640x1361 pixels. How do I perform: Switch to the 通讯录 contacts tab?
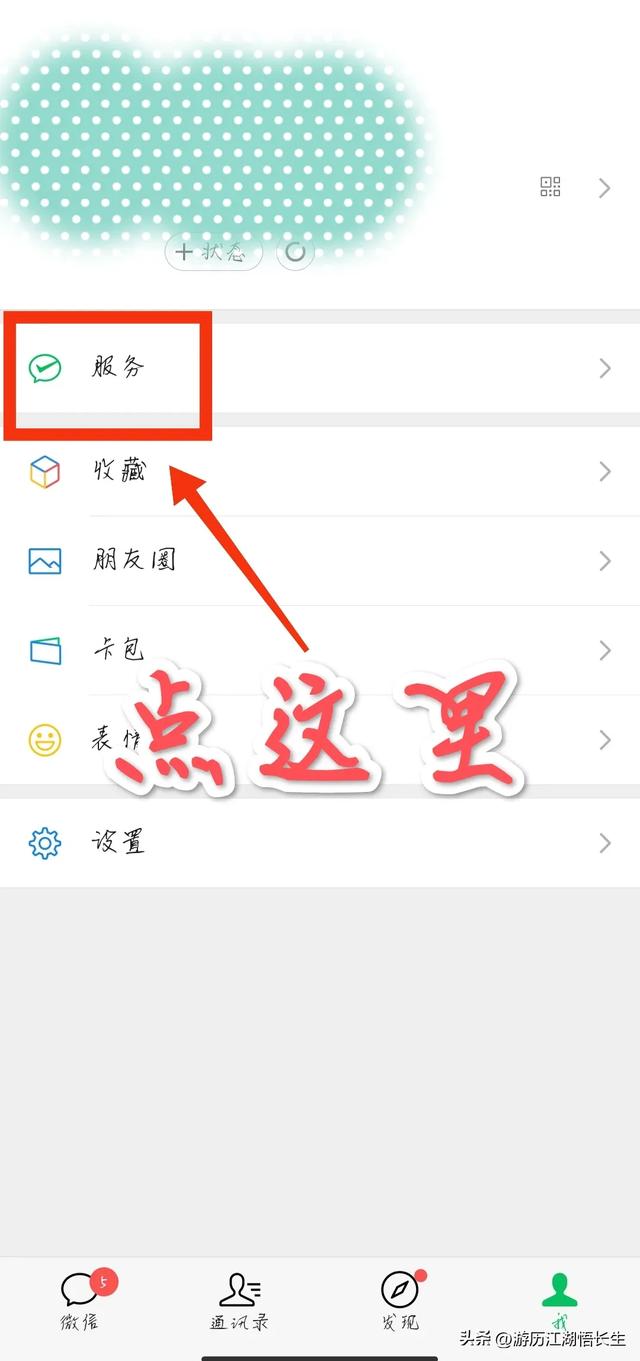pyautogui.click(x=240, y=1300)
